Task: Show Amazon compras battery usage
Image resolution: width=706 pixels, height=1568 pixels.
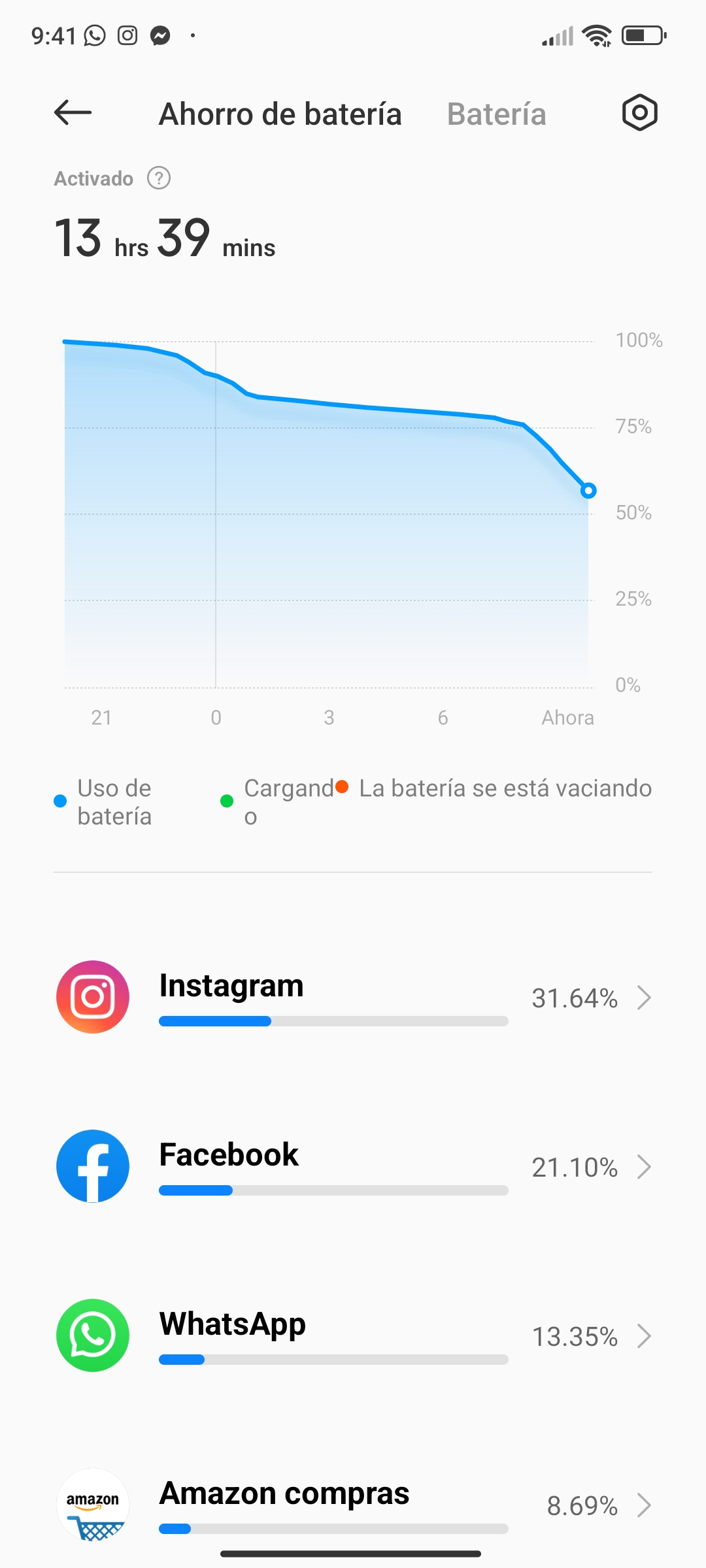Action: point(353,1505)
